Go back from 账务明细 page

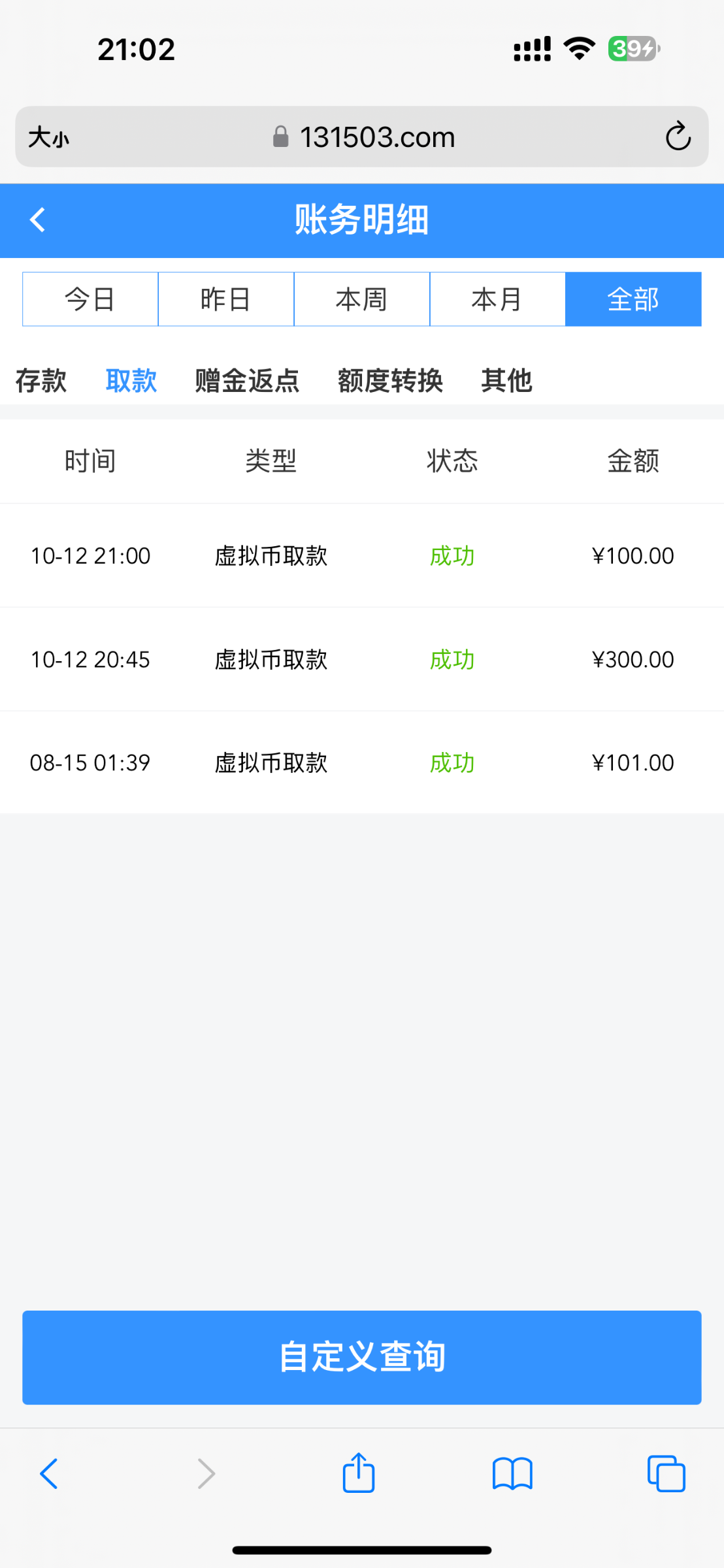click(38, 220)
